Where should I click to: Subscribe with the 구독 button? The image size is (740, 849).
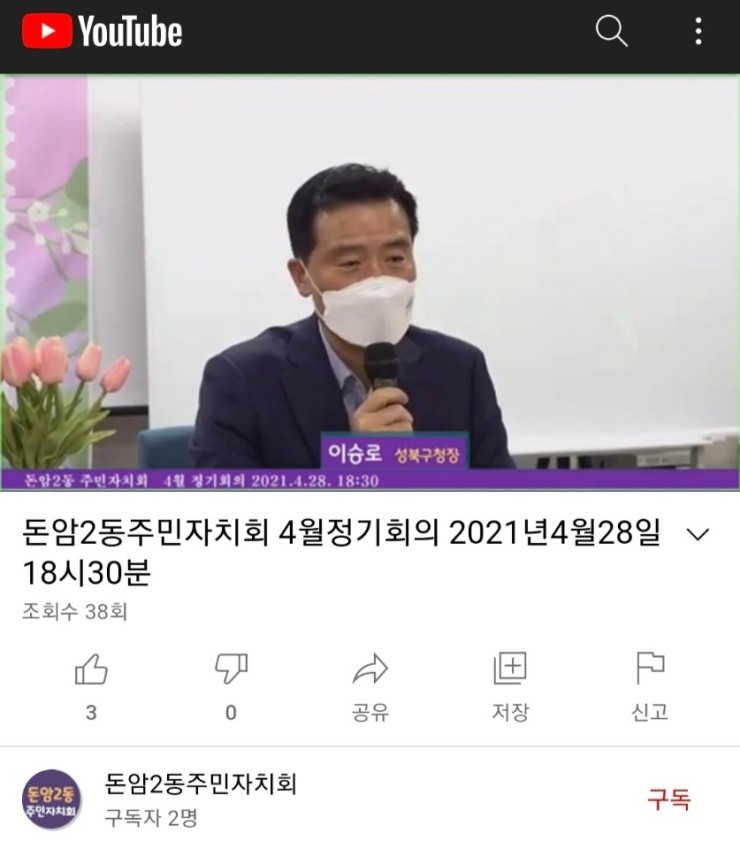pyautogui.click(x=669, y=800)
